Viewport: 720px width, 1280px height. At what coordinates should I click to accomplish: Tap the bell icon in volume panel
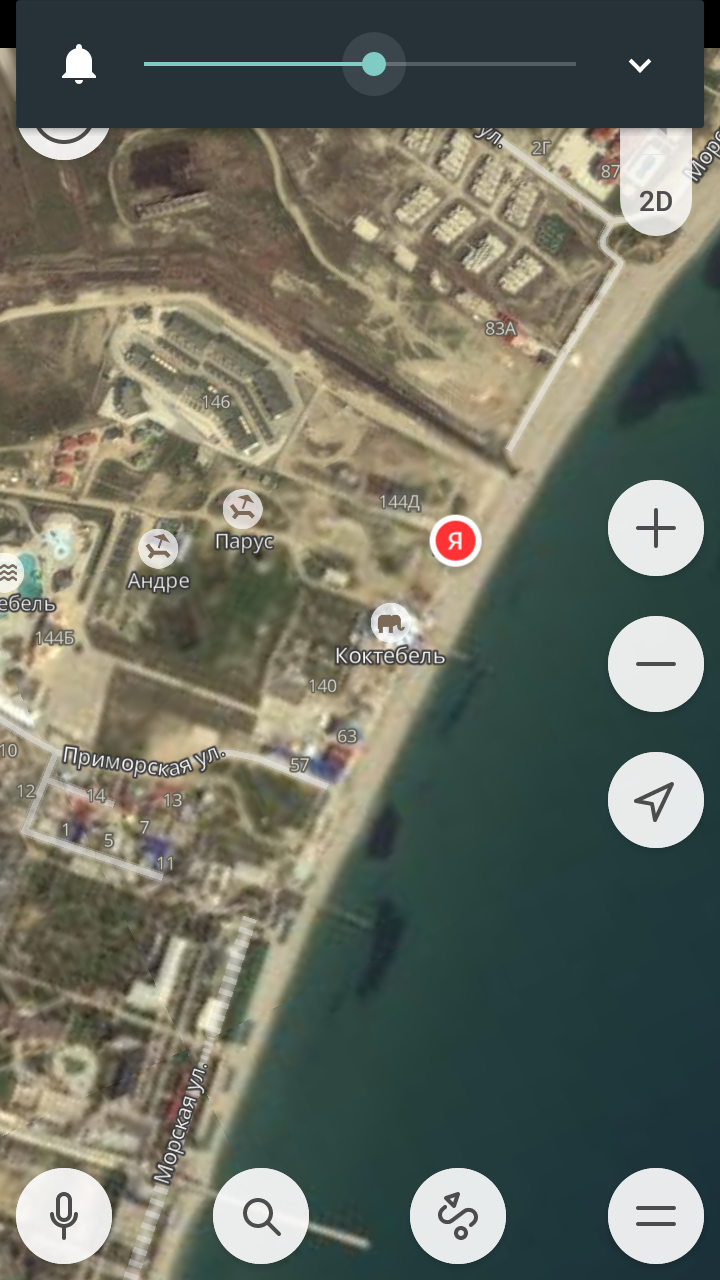point(79,65)
